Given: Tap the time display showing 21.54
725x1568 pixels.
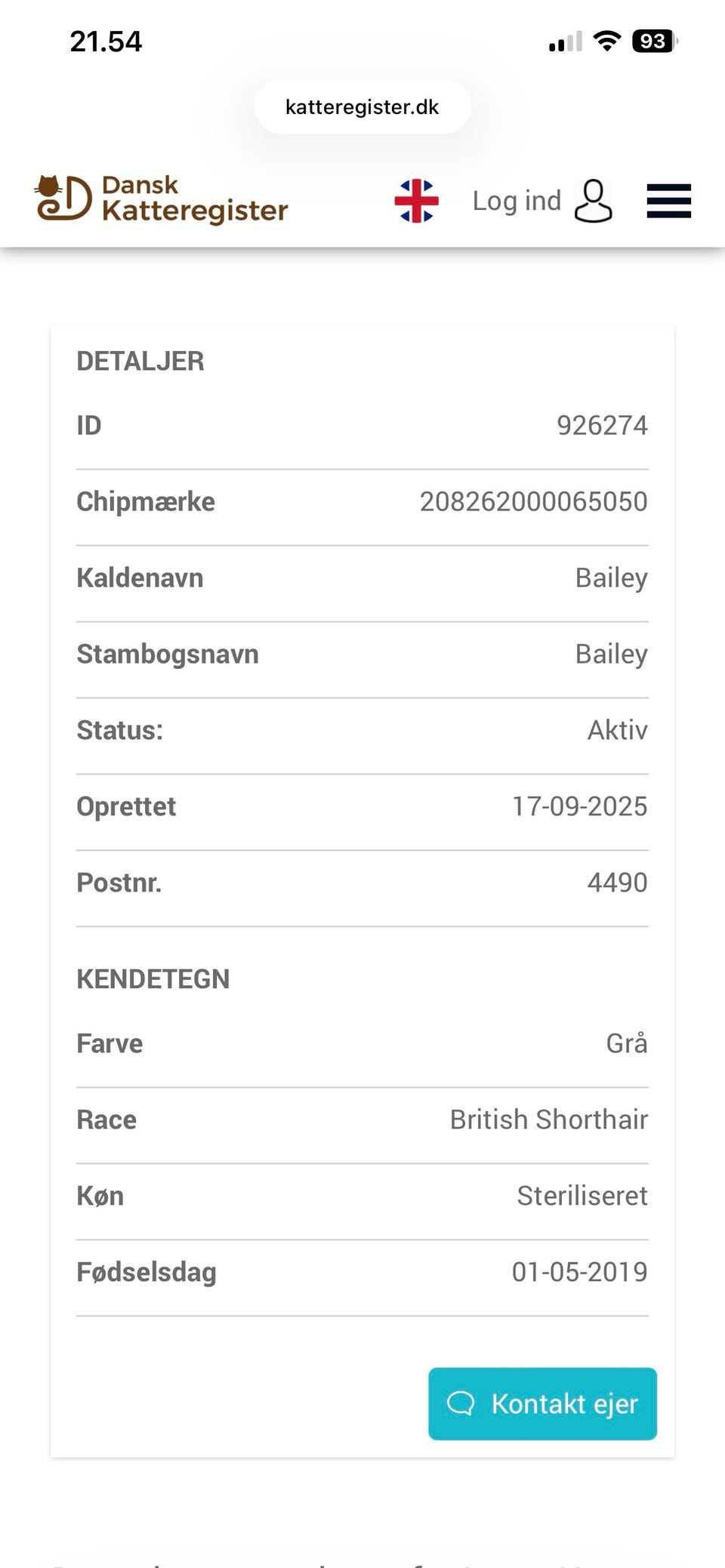Looking at the screenshot, I should tap(105, 42).
